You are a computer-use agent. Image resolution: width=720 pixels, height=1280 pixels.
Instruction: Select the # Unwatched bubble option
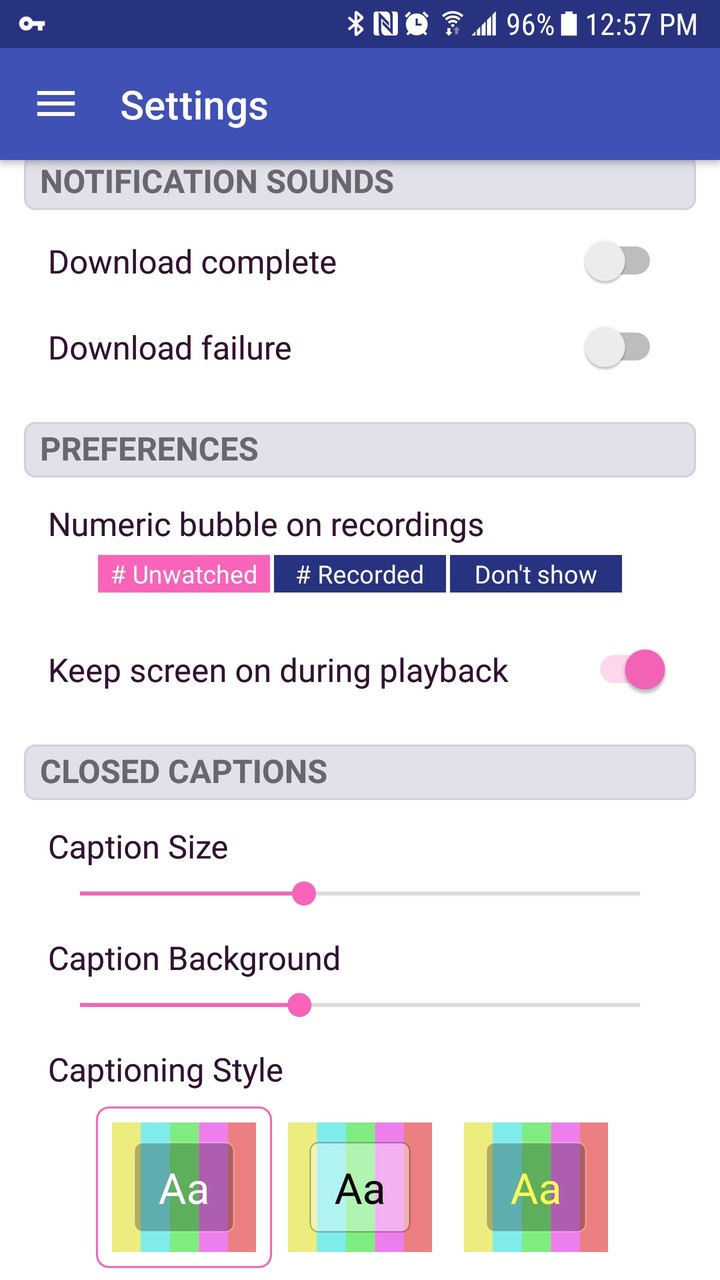coord(184,575)
